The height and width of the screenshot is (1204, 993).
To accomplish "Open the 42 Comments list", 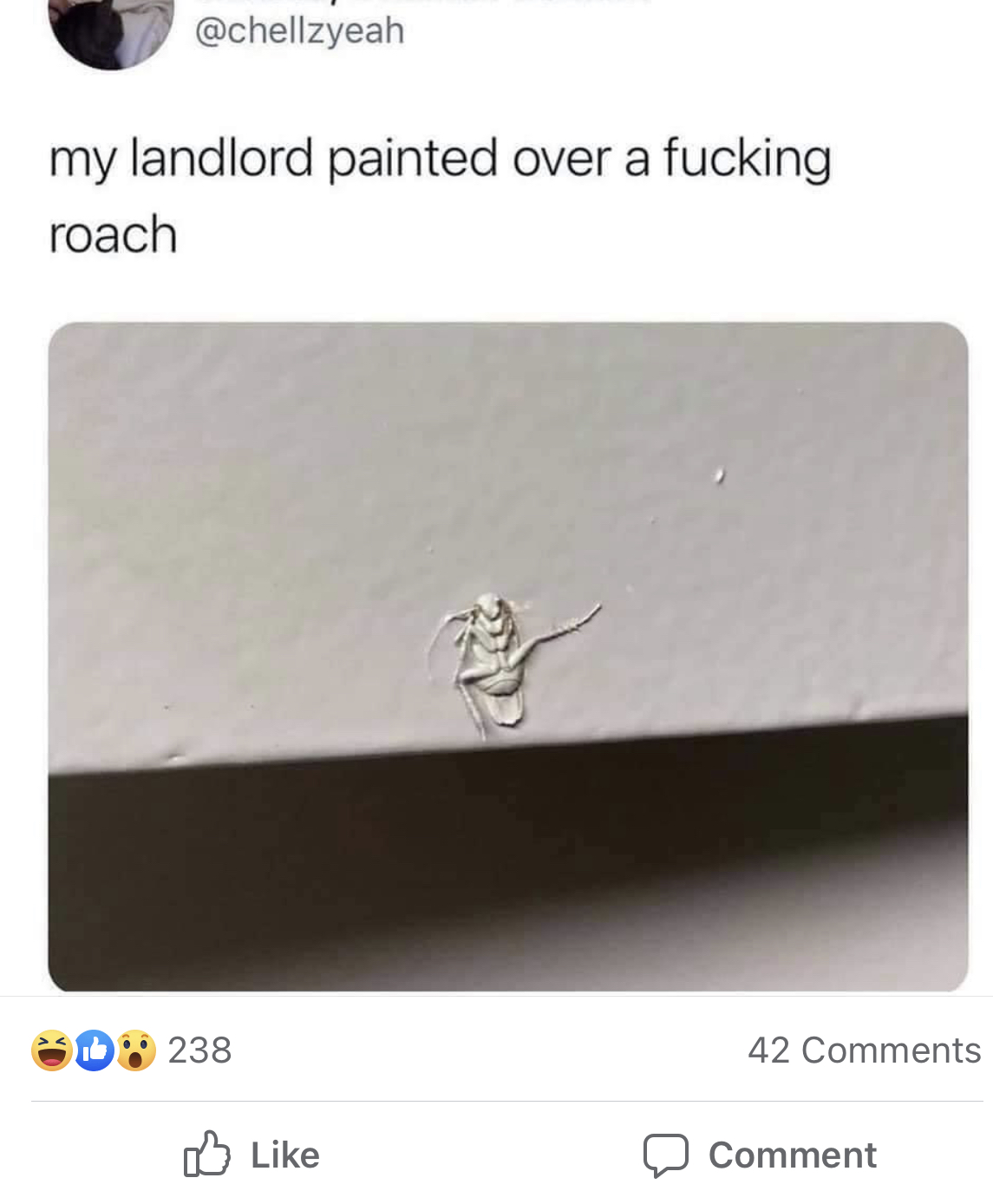I will point(863,1050).
